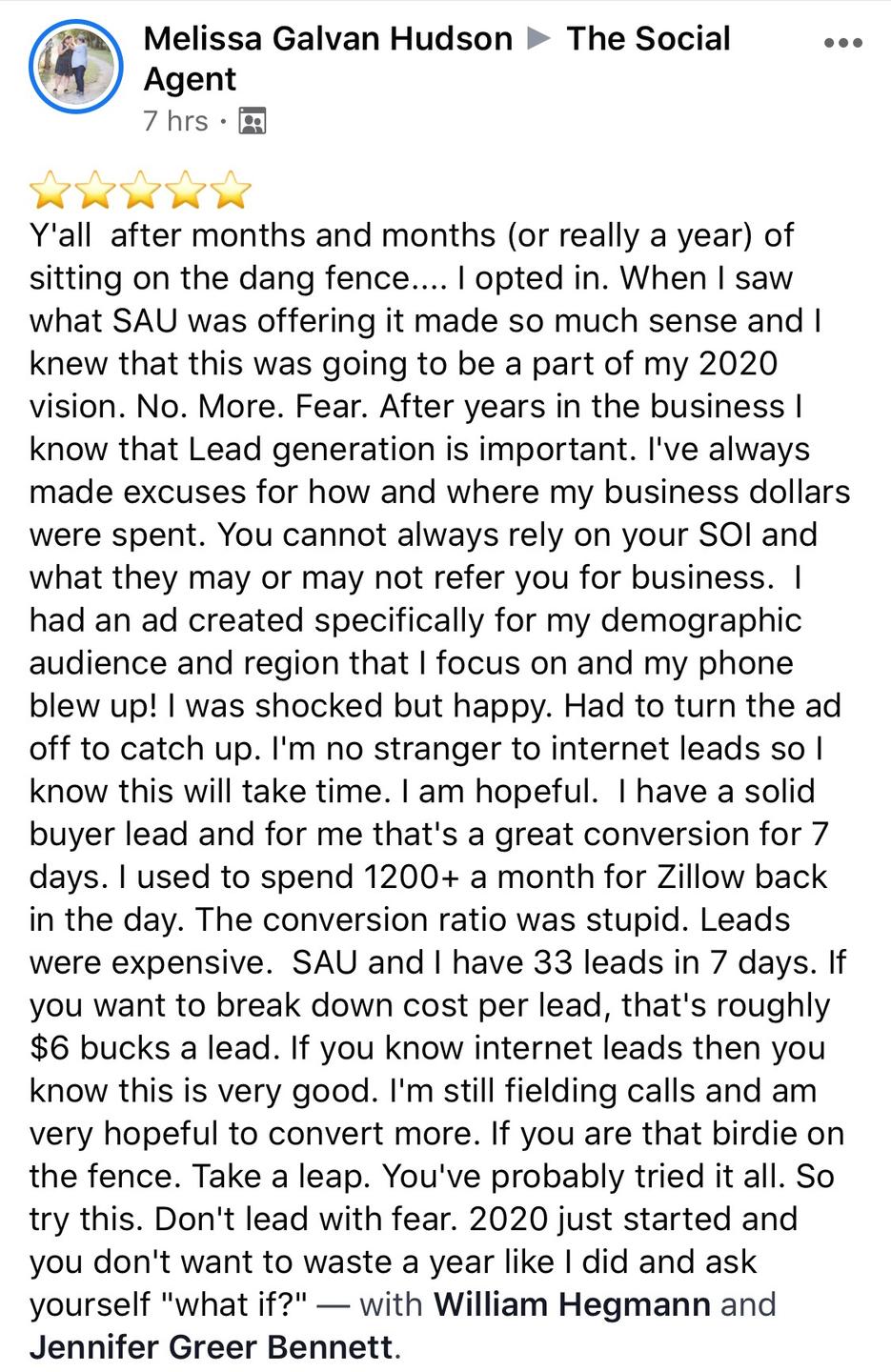
Task: Open Melissa Galvan Hudson's profile name link
Action: [x=328, y=38]
